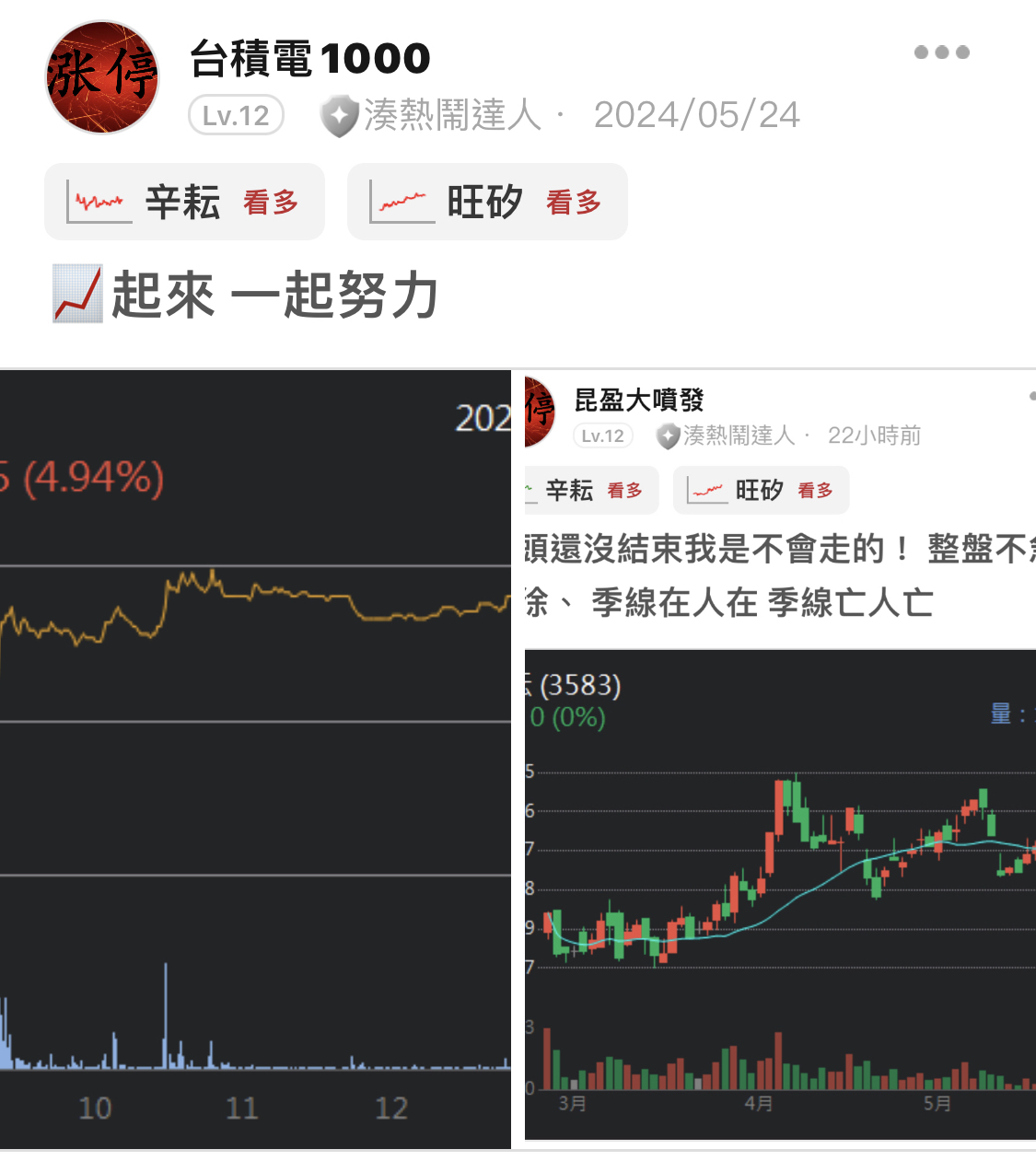Open the post's three-dot overflow menu
Image resolution: width=1036 pixels, height=1161 pixels.
point(941,52)
